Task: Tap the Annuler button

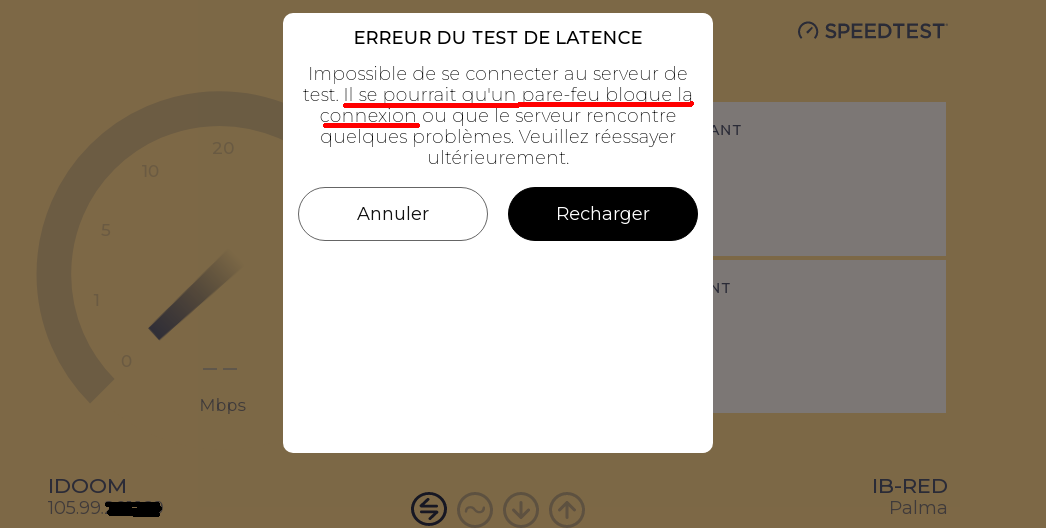Action: (393, 214)
